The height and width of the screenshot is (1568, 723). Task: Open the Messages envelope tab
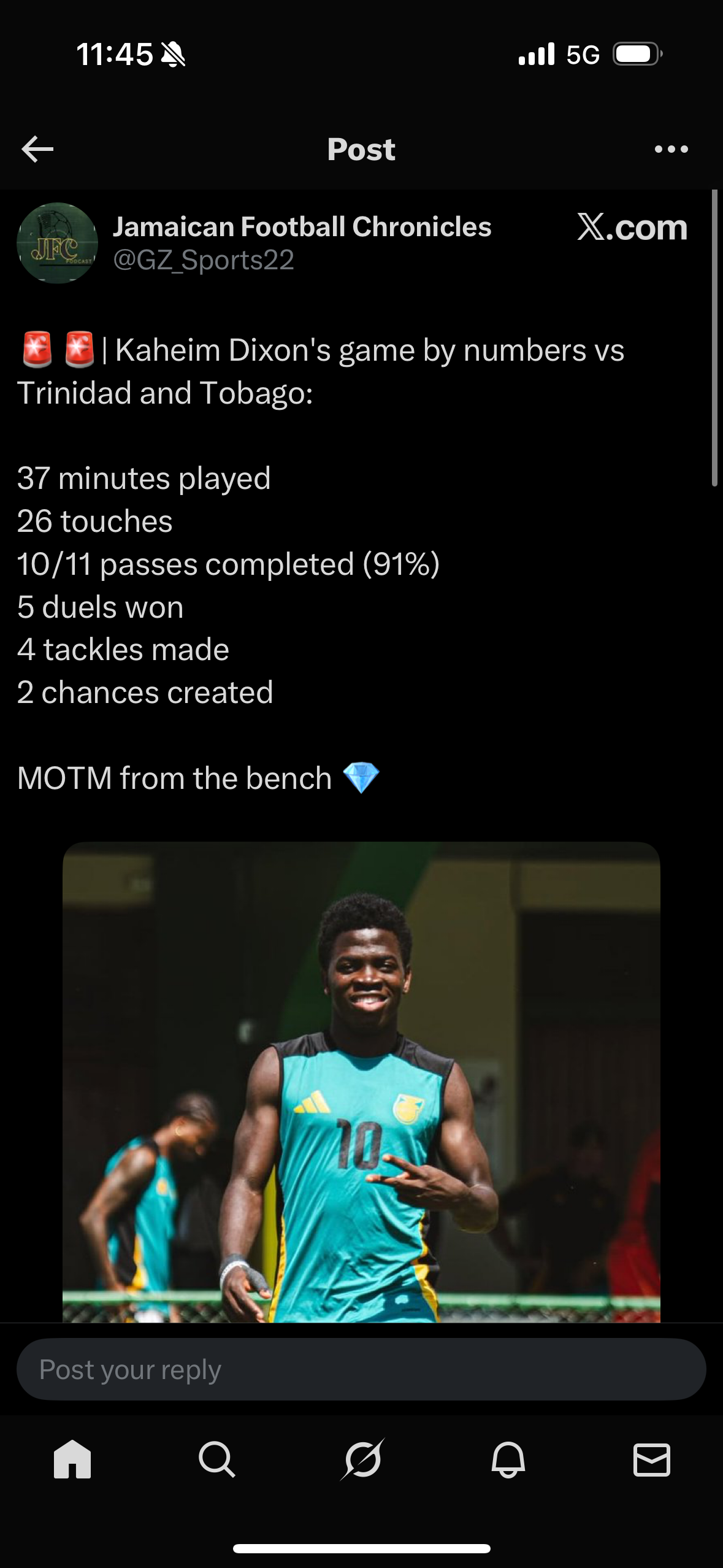(x=651, y=1459)
